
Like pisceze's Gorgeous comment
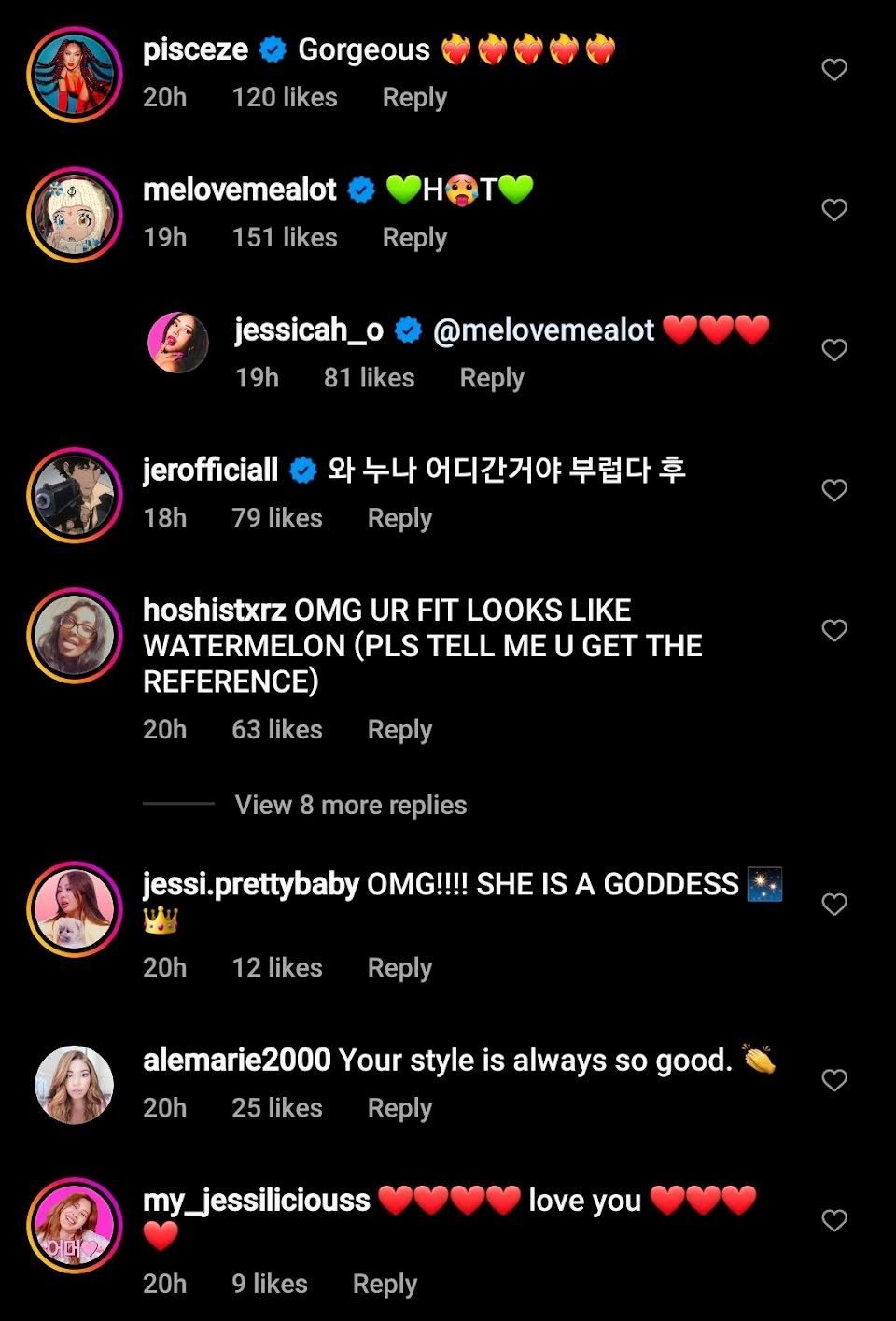click(x=833, y=70)
